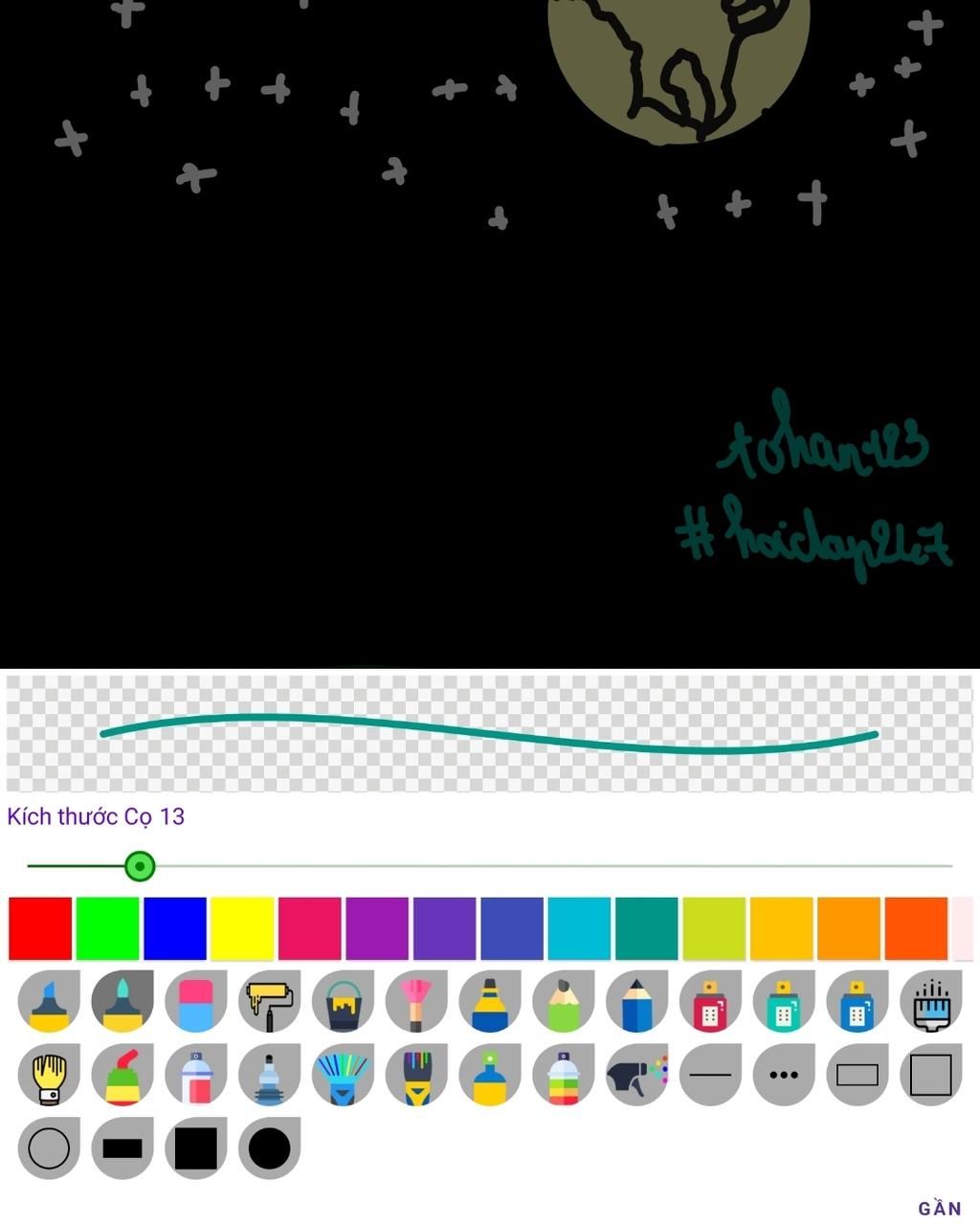Choose the paint roller tool

coord(270,1001)
